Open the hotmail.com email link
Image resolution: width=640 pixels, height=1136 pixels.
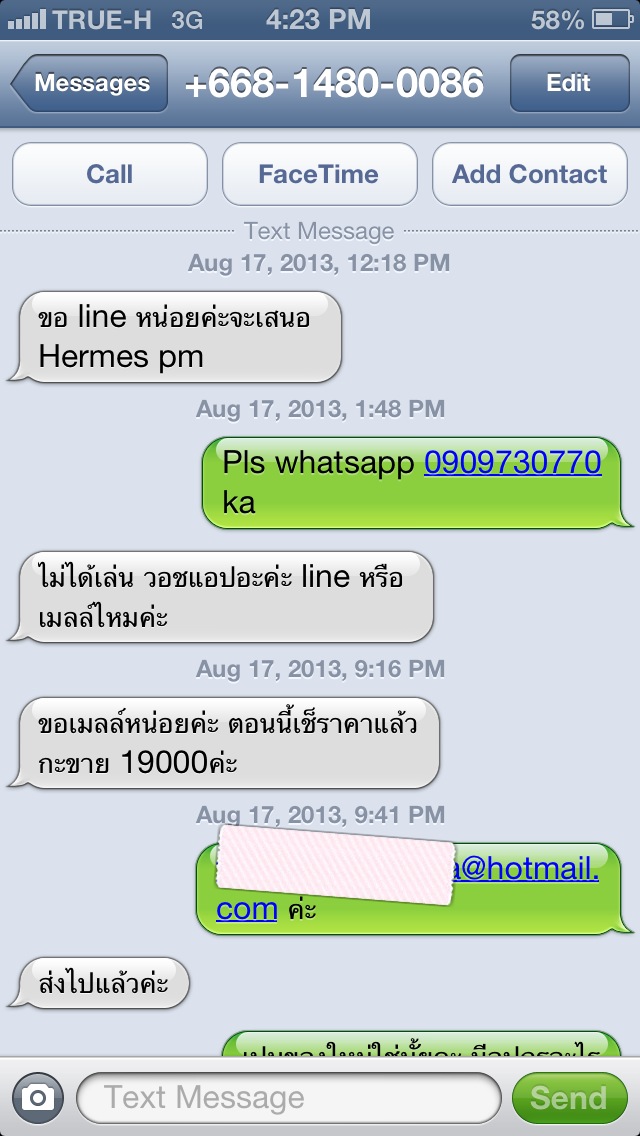point(530,869)
